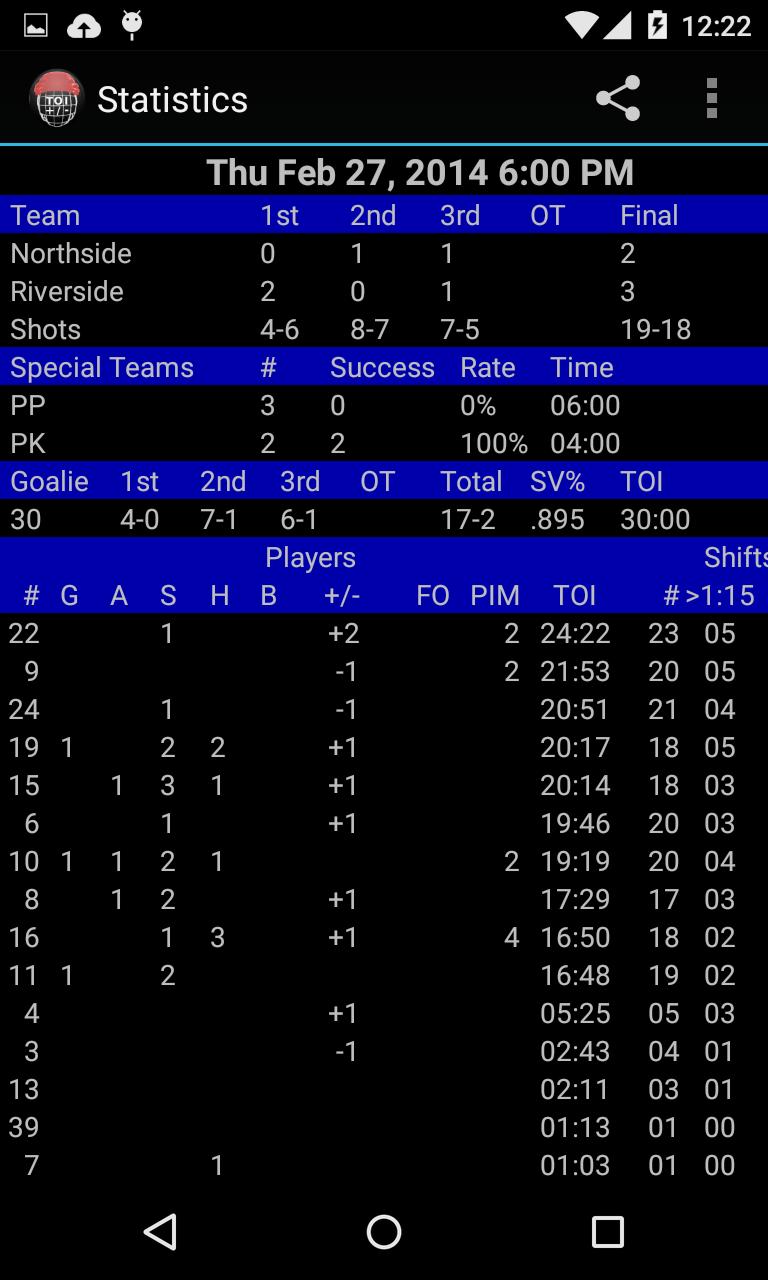Tap the Shots row in team summary
Viewport: 768px width, 1280px height.
pyautogui.click(x=384, y=329)
